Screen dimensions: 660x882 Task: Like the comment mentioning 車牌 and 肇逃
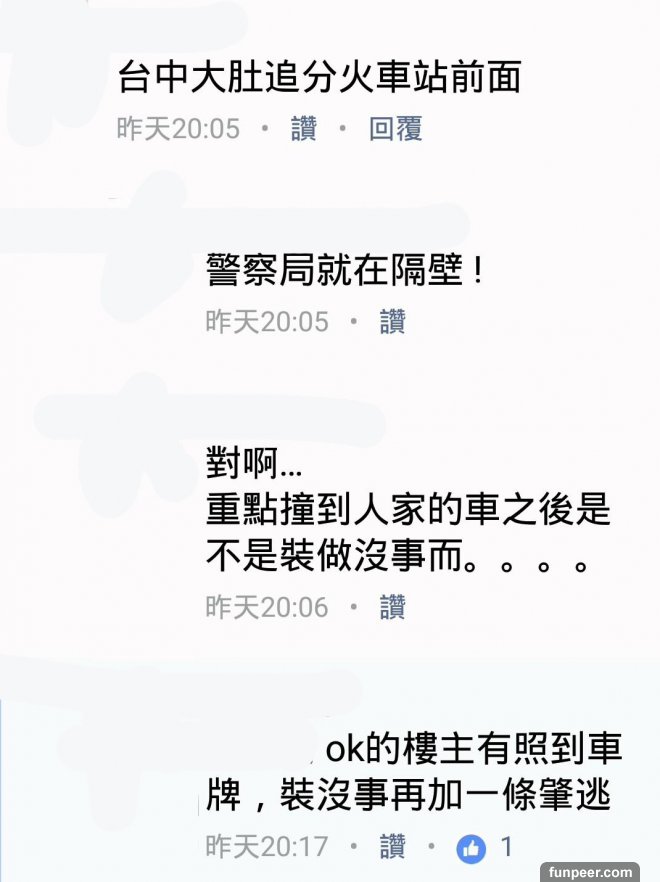tap(392, 847)
